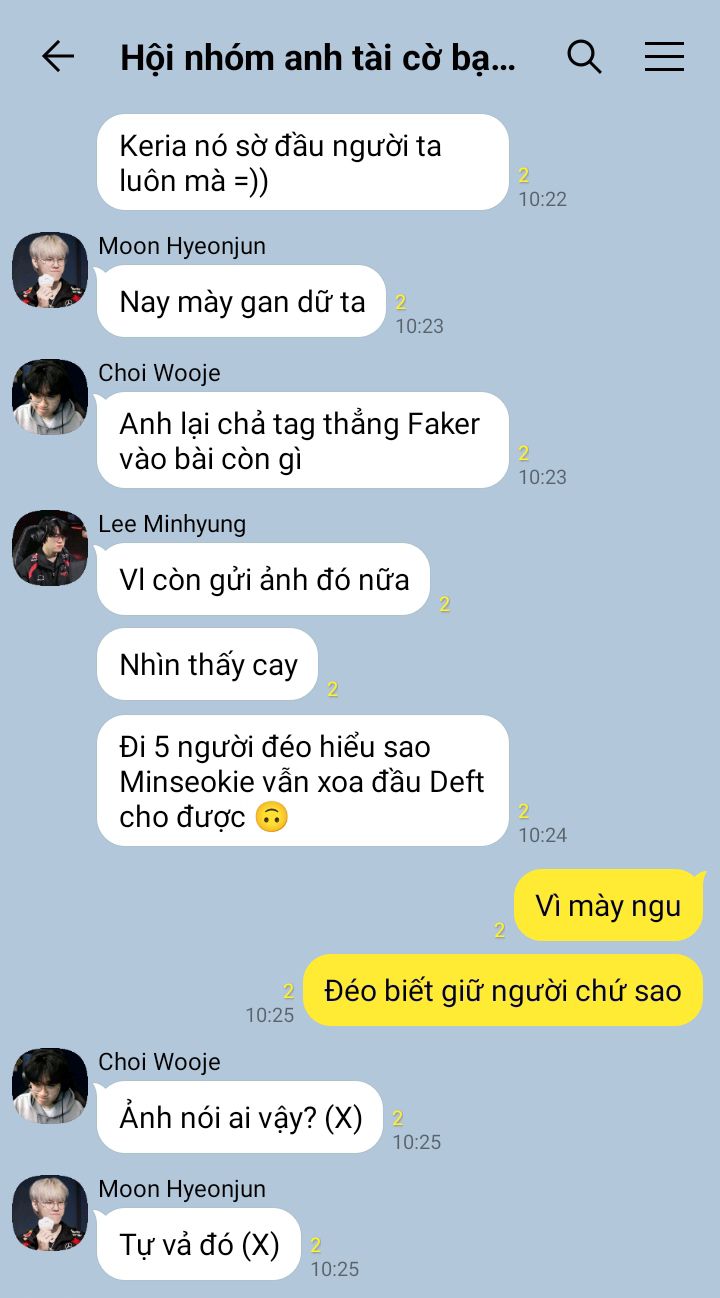Screen dimensions: 720x1298
Task: Open Moon Hyeonjun's avatar beside "Nay mày gan dữ ta"
Action: (50, 270)
